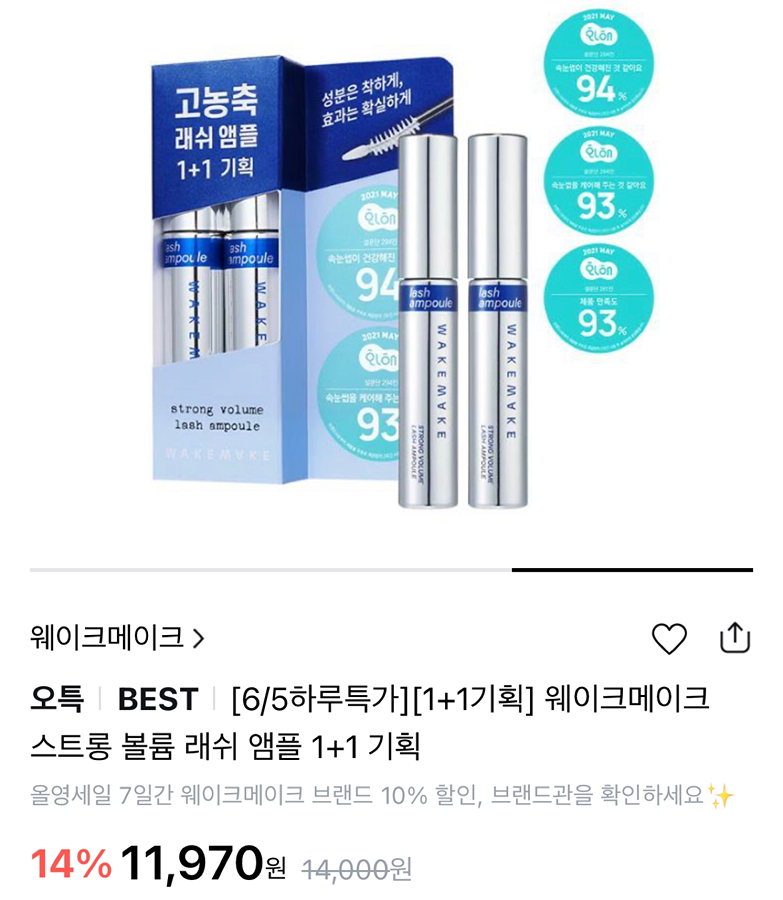This screenshot has width=783, height=900.
Task: Open the 웨이크메이크 brand page
Action: (x=117, y=636)
